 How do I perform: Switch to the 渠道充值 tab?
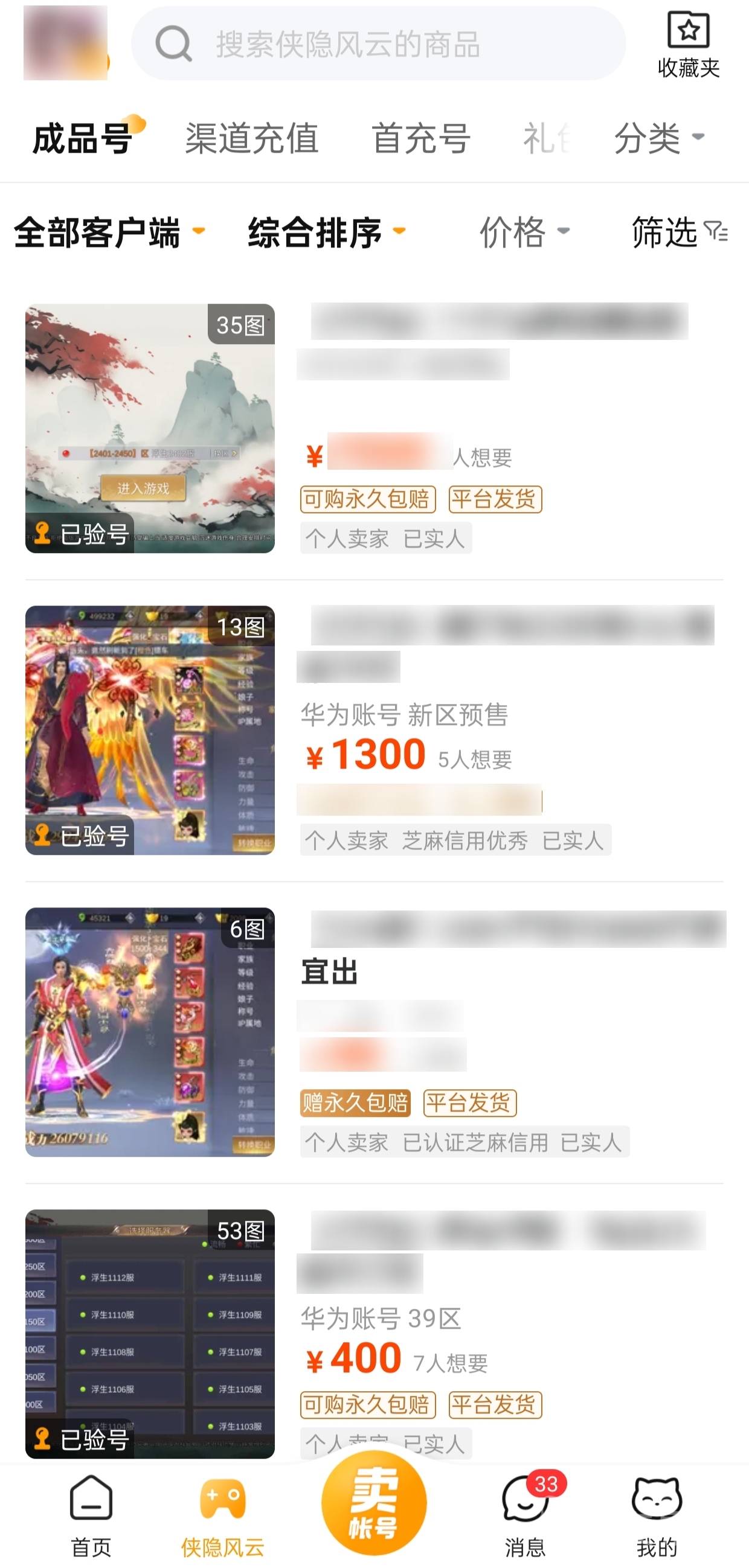click(251, 138)
